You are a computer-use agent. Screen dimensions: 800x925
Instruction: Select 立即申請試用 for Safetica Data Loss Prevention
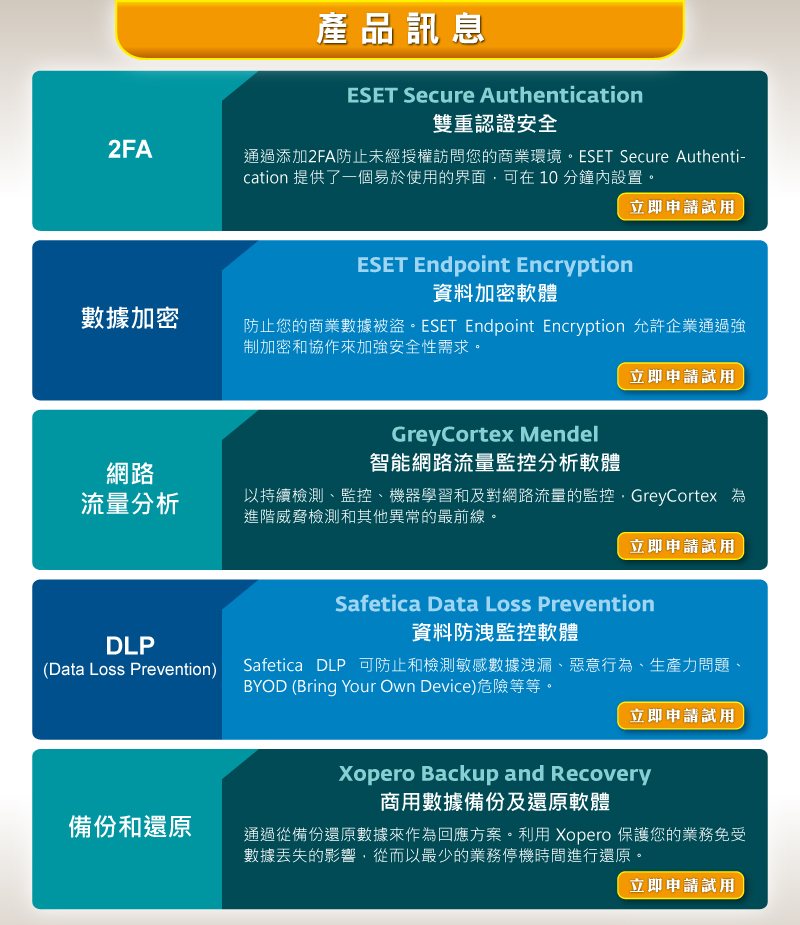coord(681,716)
